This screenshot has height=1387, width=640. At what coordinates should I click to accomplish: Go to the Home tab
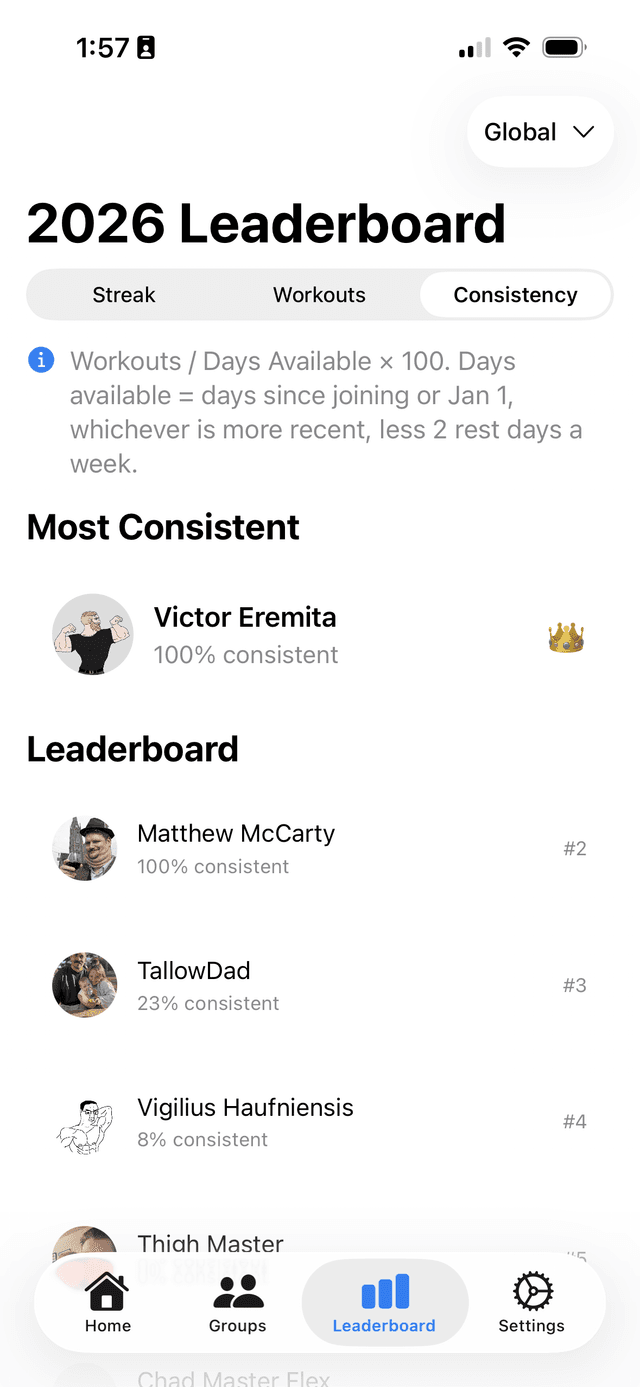pos(108,1303)
